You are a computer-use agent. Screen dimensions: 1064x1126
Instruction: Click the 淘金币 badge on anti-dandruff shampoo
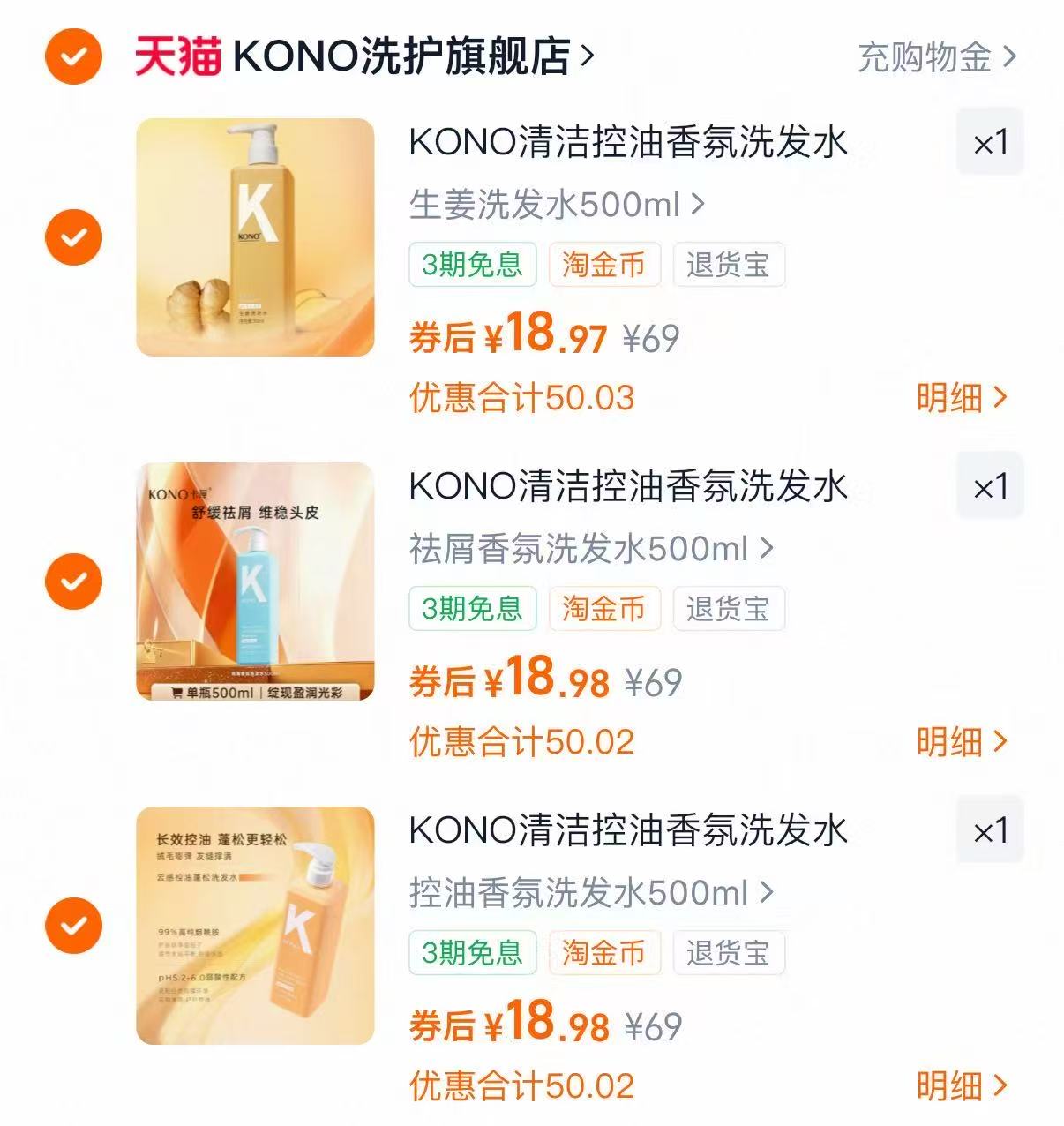(x=604, y=609)
